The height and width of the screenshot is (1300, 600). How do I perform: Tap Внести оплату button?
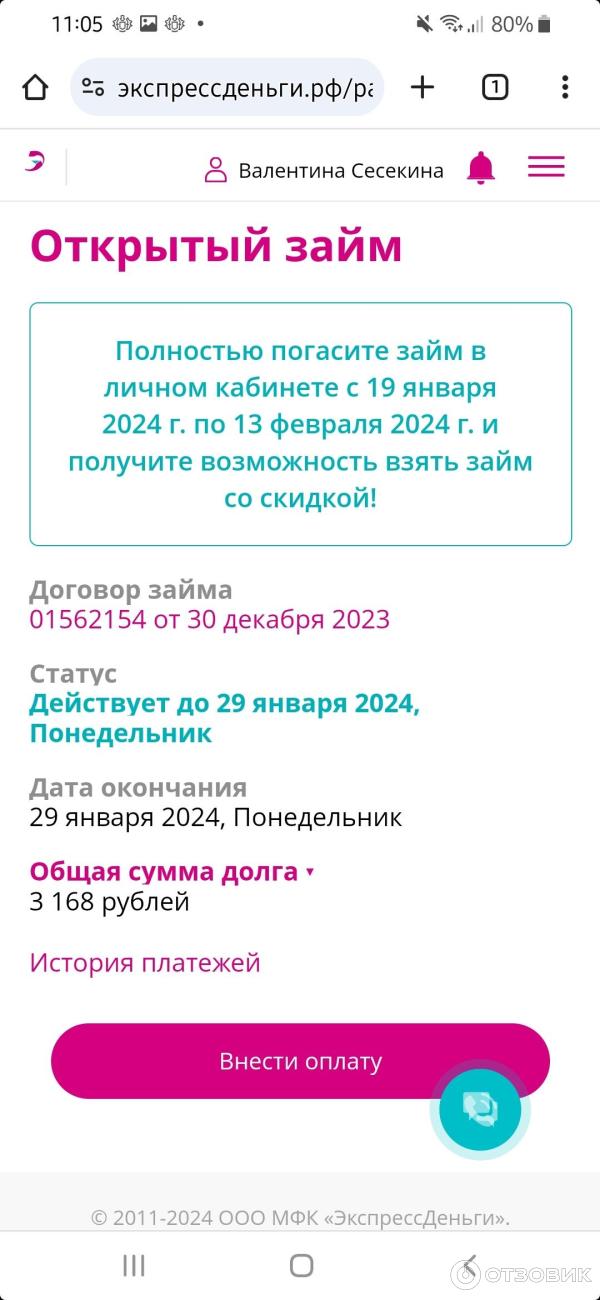300,1061
